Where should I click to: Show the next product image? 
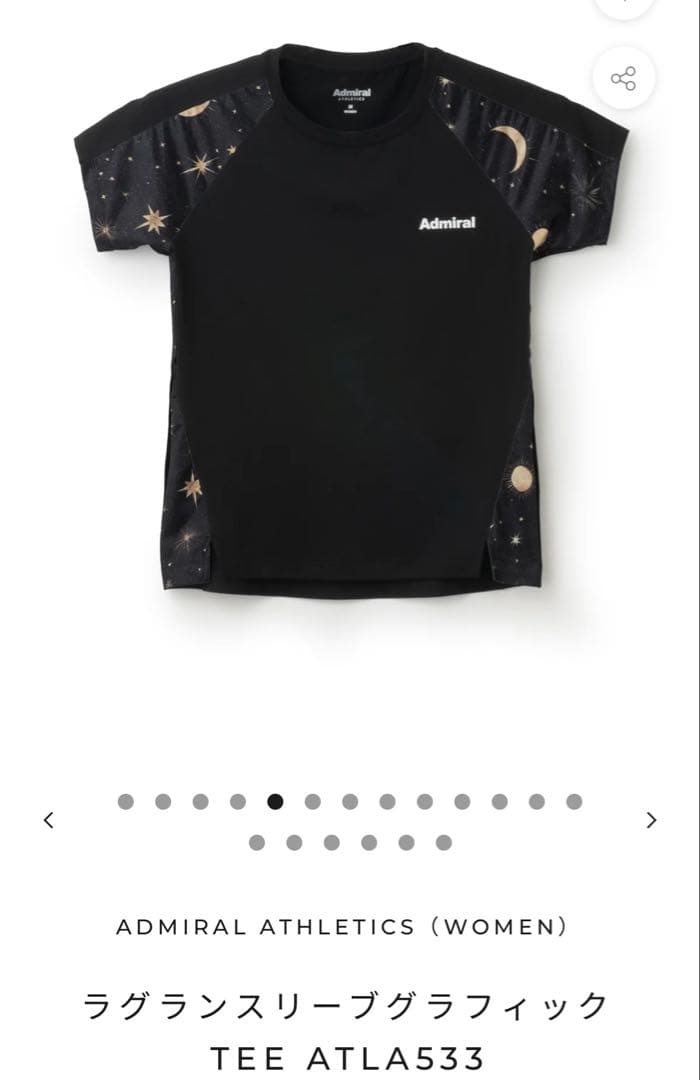[651, 821]
